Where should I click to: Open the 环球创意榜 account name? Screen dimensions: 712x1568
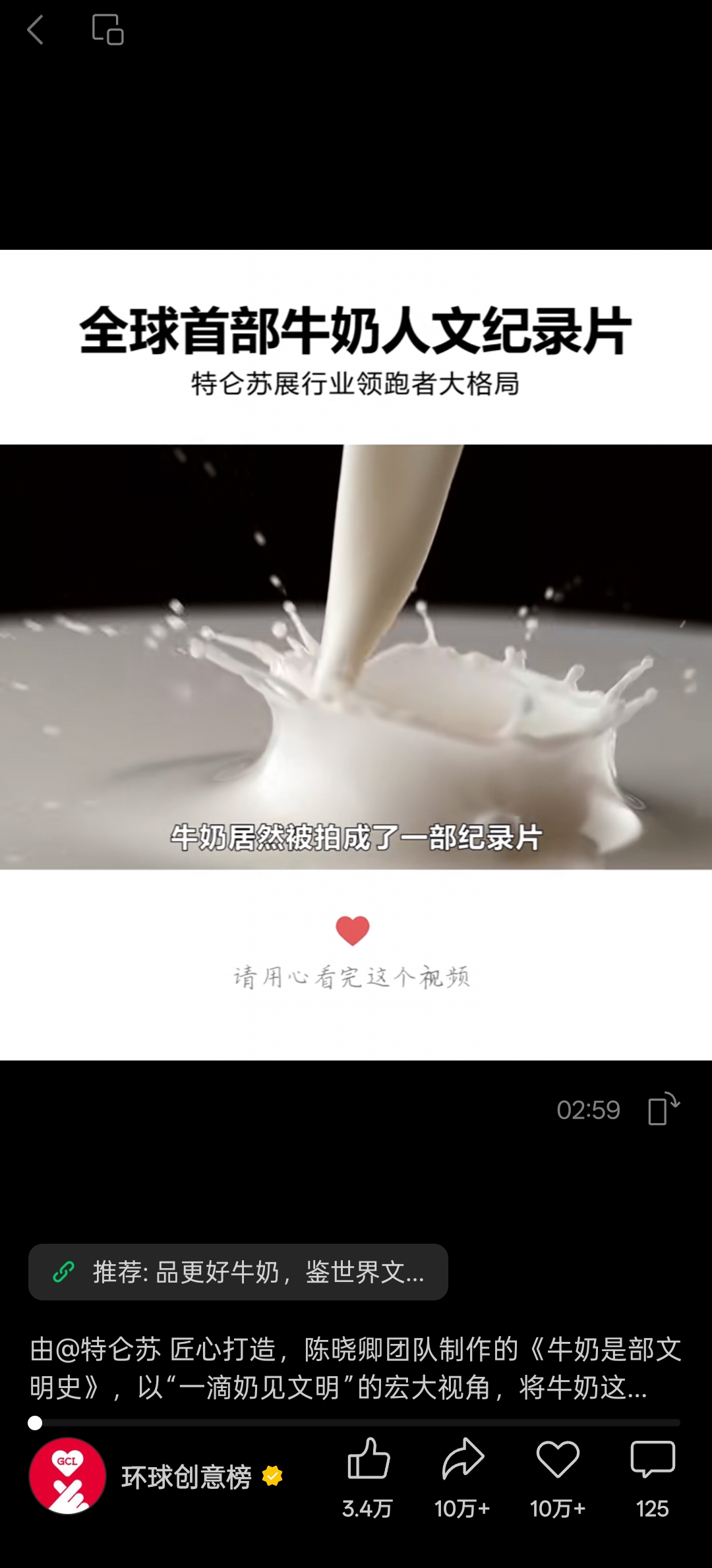pos(187,1477)
